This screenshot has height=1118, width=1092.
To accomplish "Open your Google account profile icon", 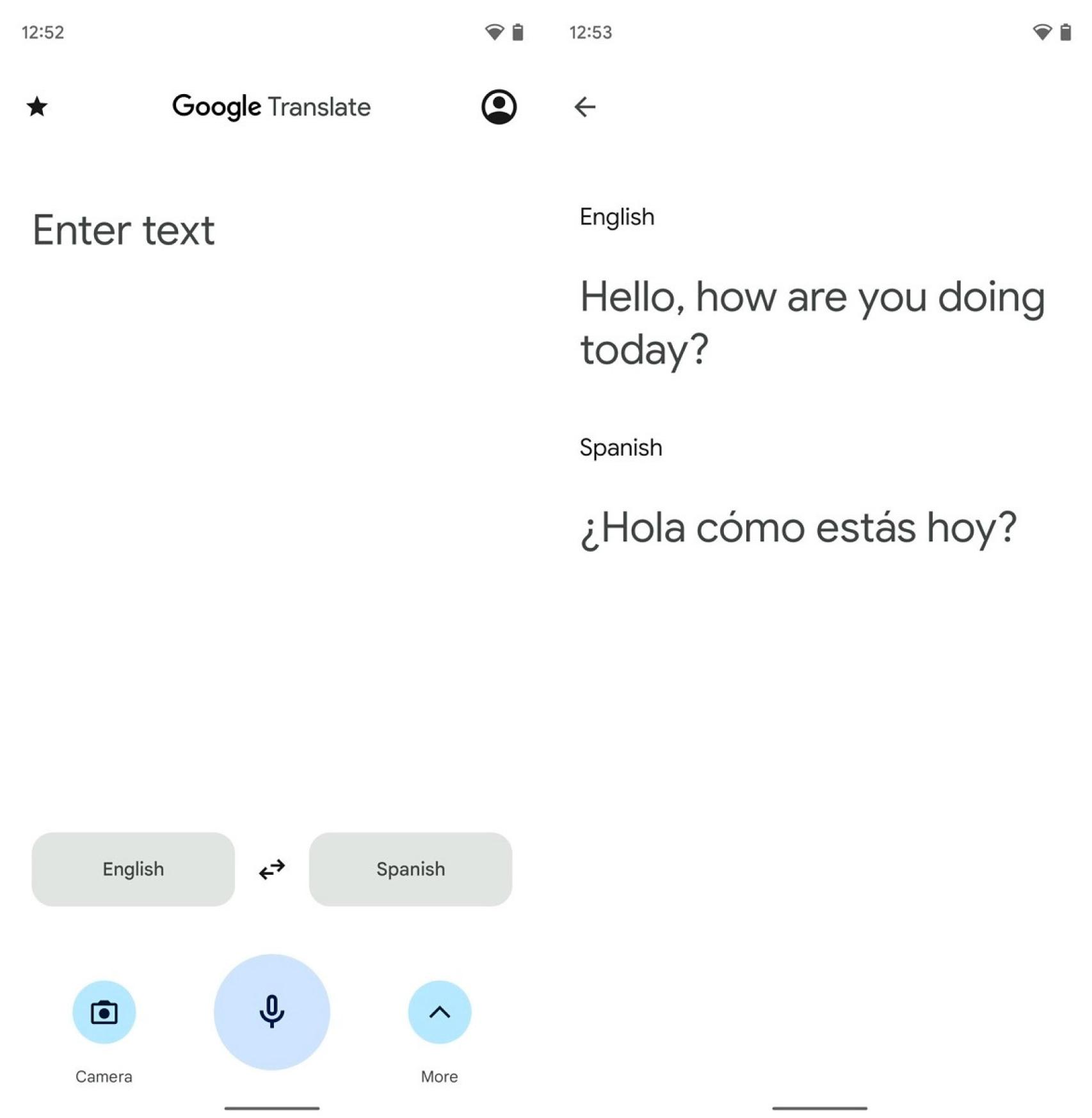I will 498,107.
